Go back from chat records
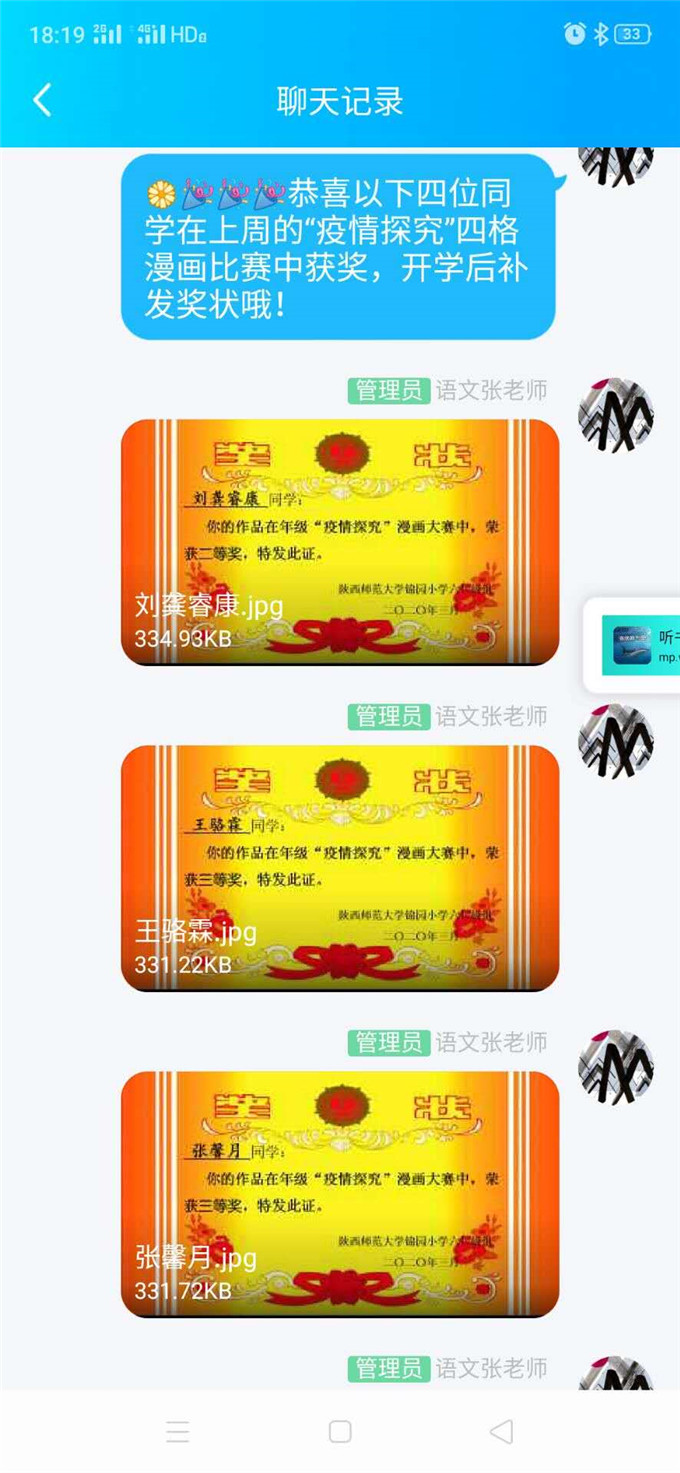The width and height of the screenshot is (680, 1473). tap(42, 101)
